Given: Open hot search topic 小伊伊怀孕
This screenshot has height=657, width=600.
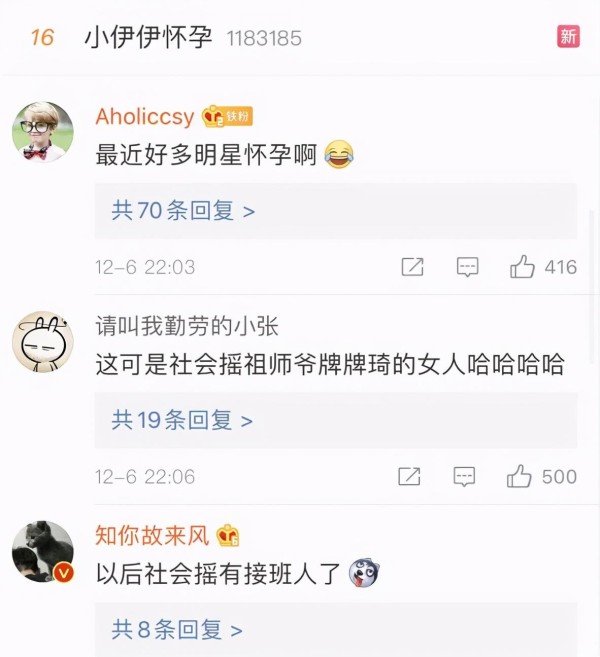Looking at the screenshot, I should click(148, 38).
